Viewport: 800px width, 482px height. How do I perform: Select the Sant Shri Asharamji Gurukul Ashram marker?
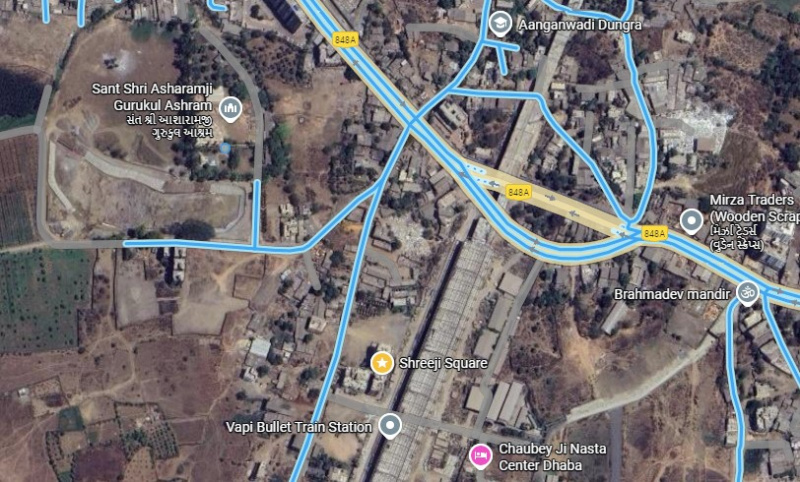(231, 107)
